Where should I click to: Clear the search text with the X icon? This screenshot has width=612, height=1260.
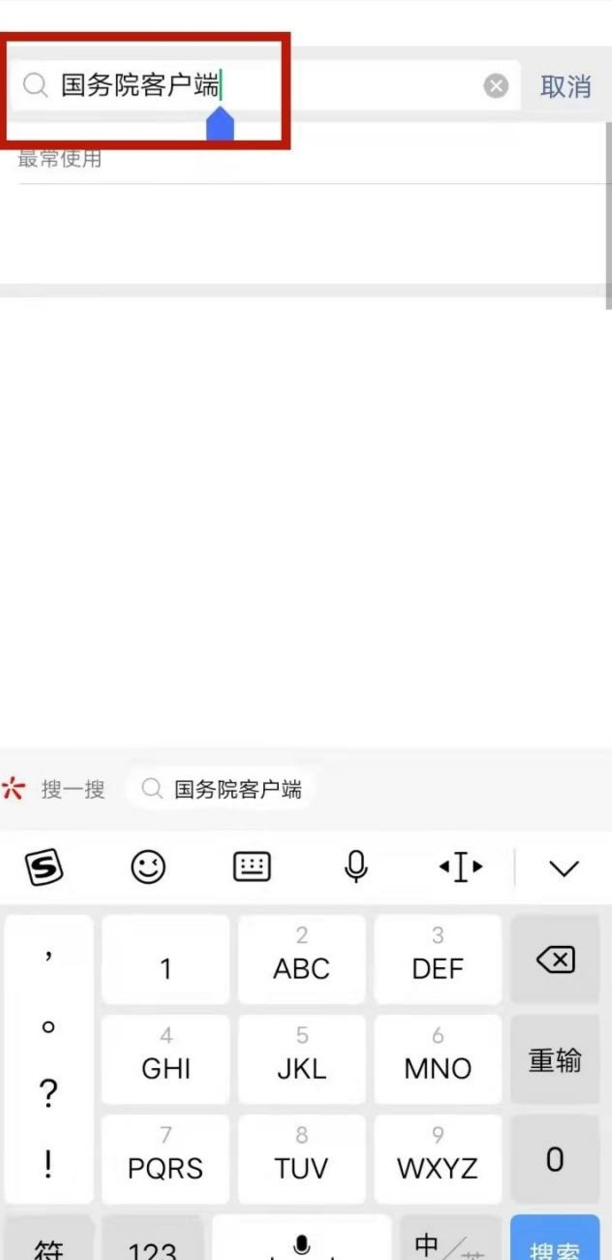point(496,87)
